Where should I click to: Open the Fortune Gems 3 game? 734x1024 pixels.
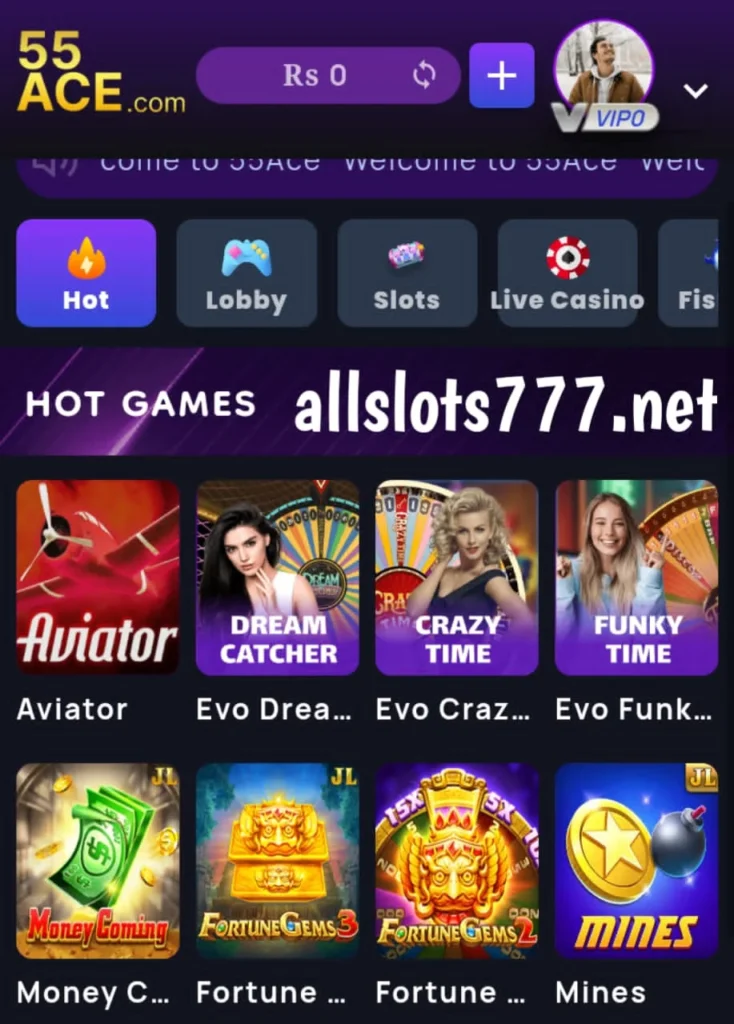pyautogui.click(x=277, y=861)
